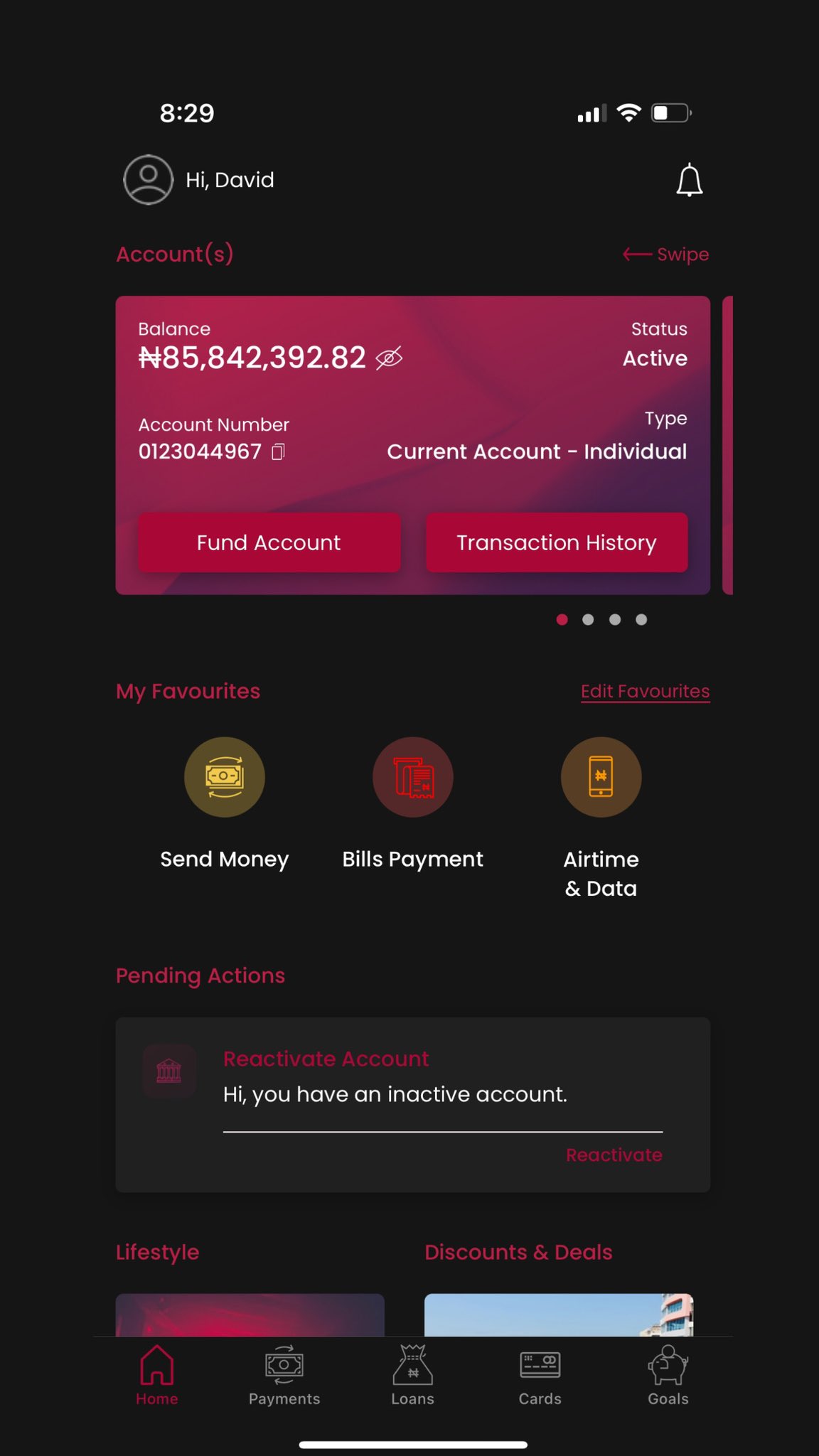Open Bills Payment favourite
Screen dimensions: 819x1456
point(413,778)
